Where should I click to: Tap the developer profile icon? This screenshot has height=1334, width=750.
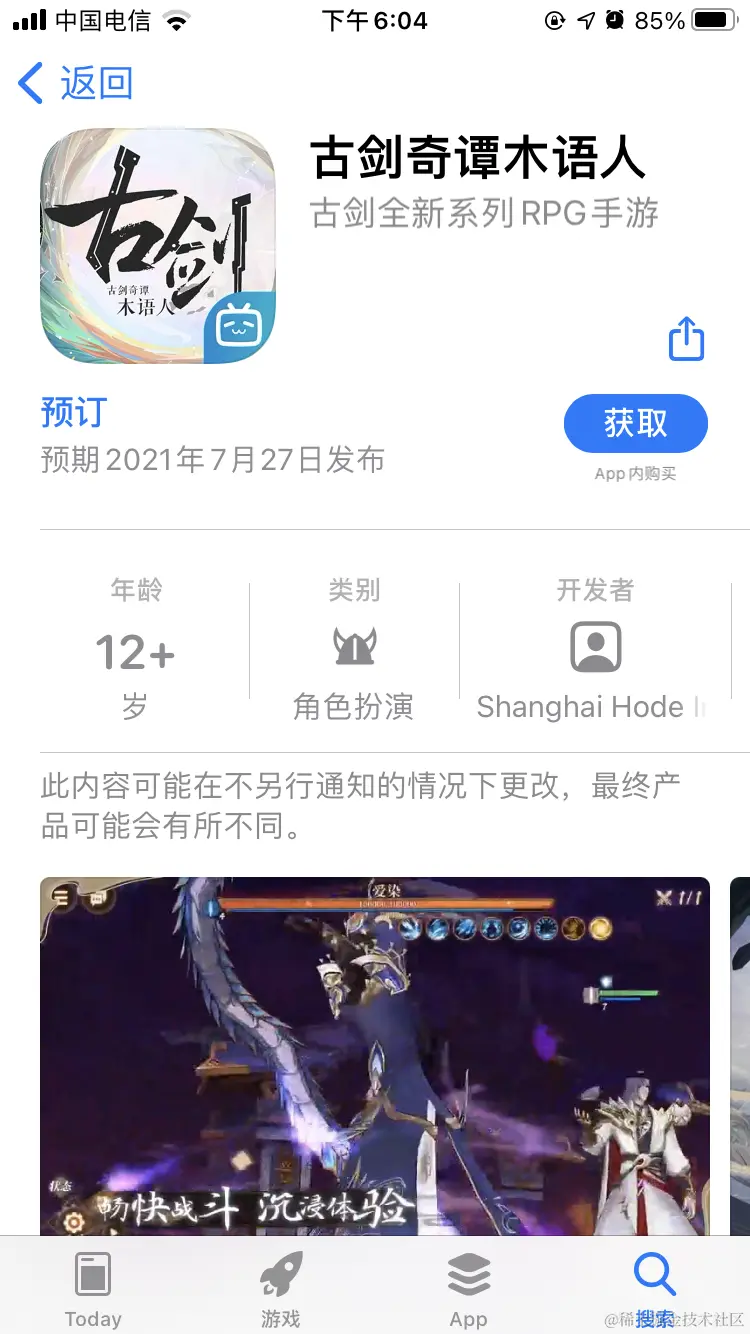tap(597, 646)
